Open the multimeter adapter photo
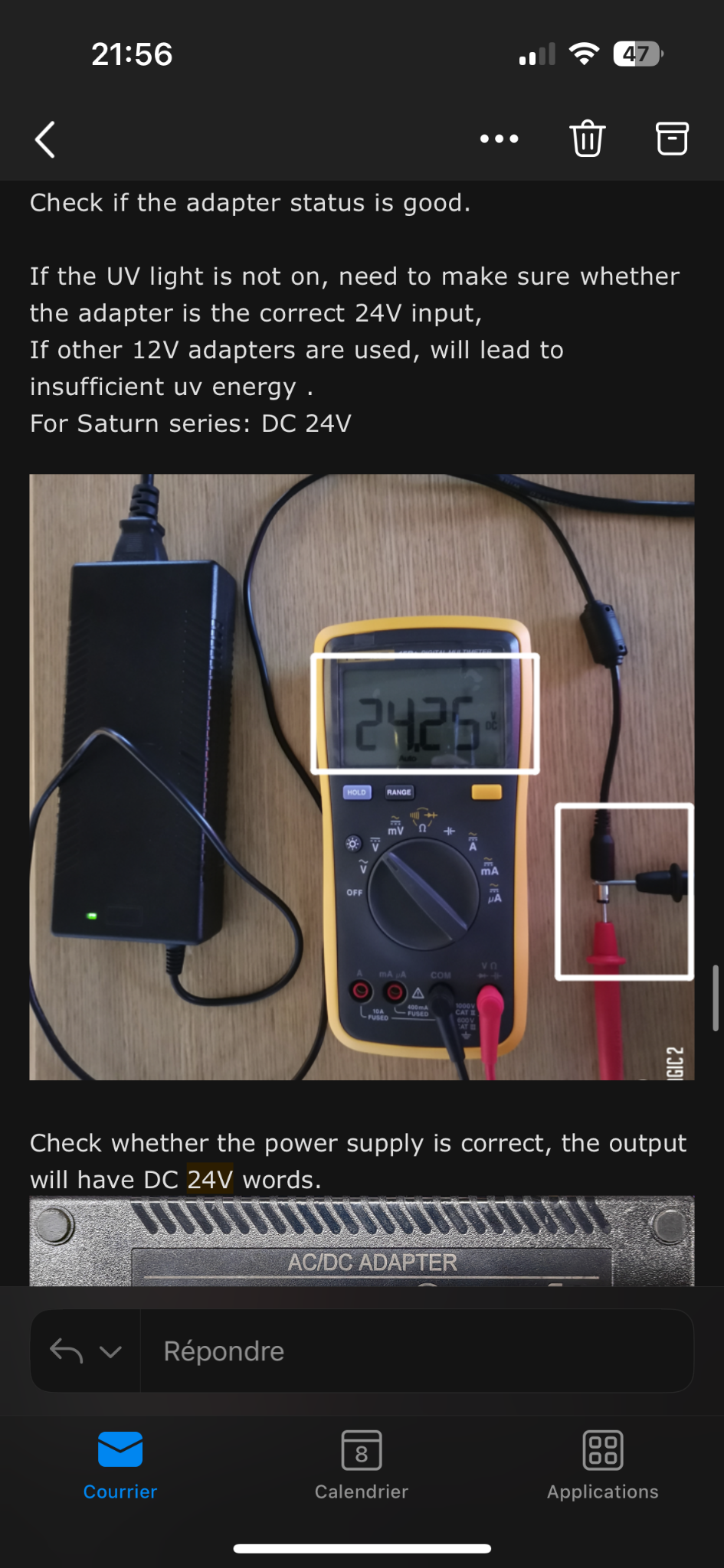 tap(362, 777)
